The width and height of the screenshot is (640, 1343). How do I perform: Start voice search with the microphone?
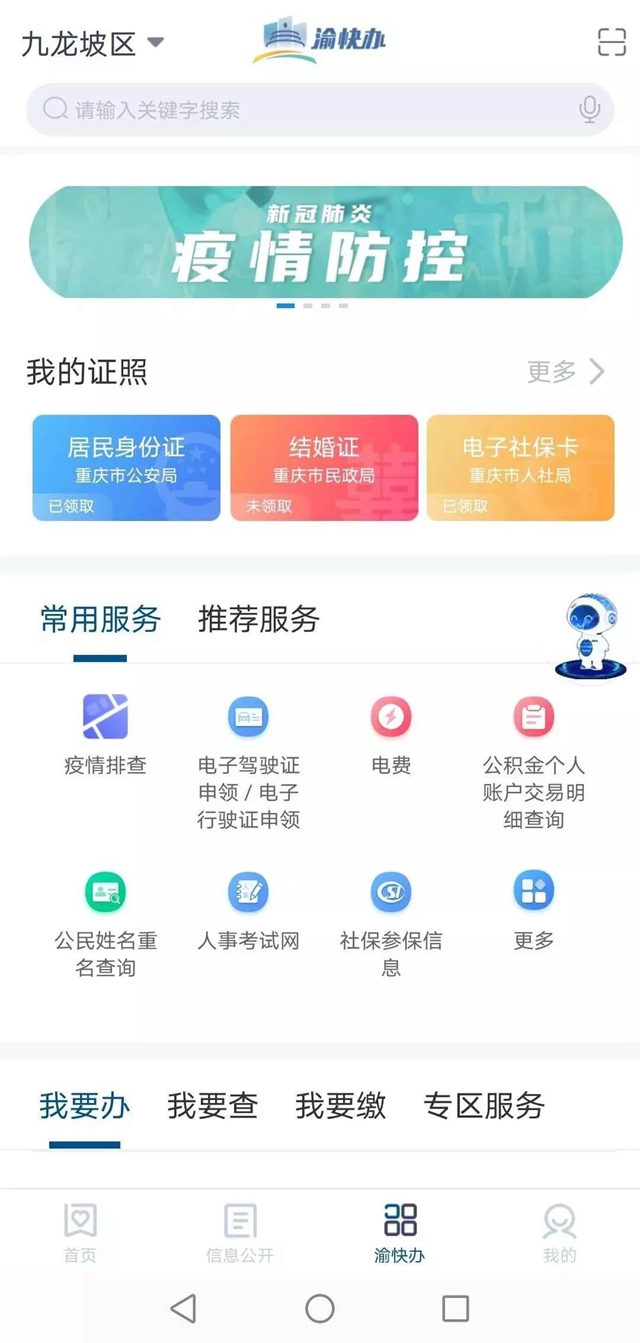(x=590, y=110)
